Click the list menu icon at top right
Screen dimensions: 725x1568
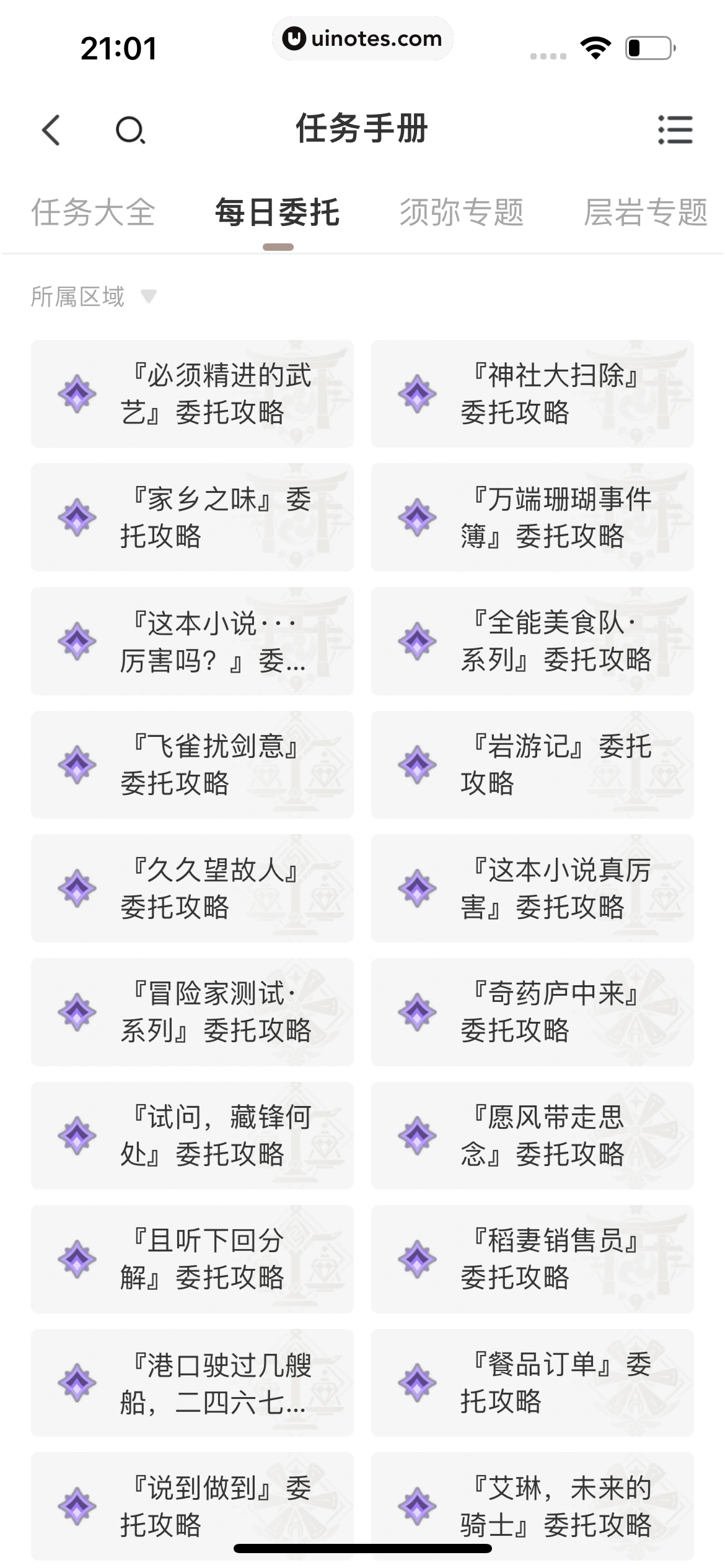[x=675, y=130]
